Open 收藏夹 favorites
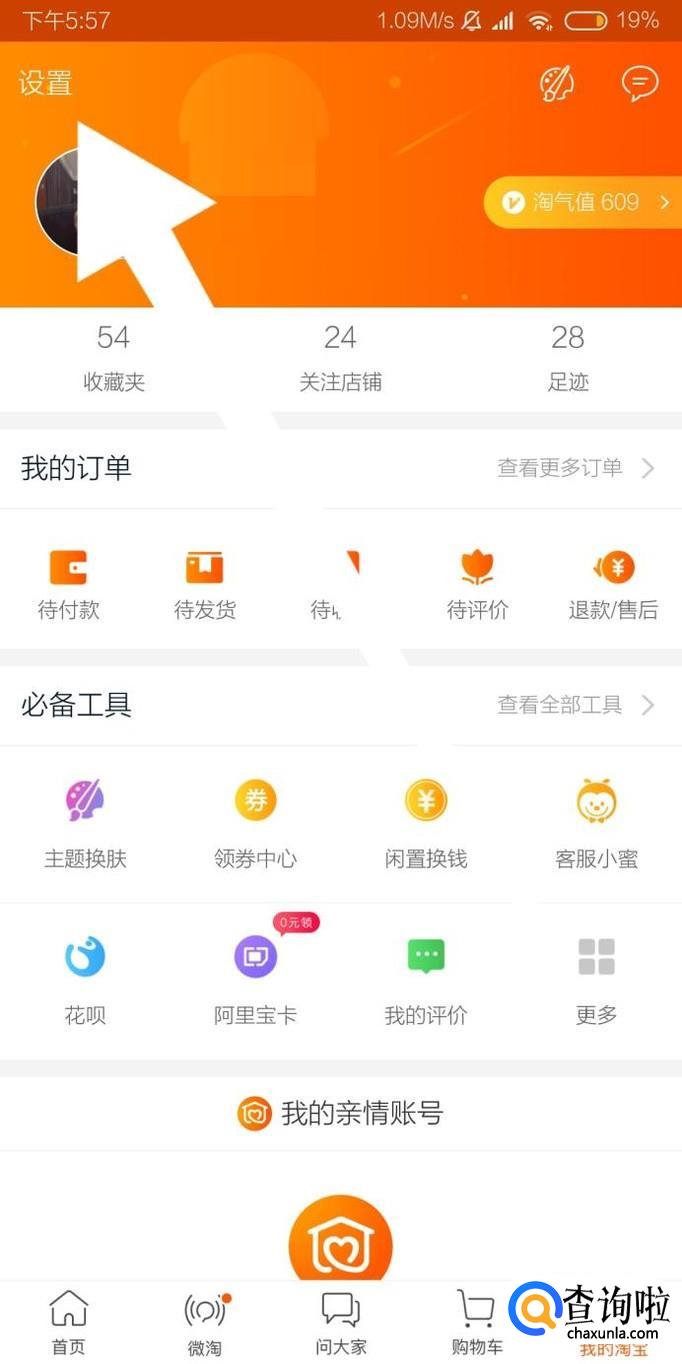This screenshot has height=1364, width=682. coord(114,357)
